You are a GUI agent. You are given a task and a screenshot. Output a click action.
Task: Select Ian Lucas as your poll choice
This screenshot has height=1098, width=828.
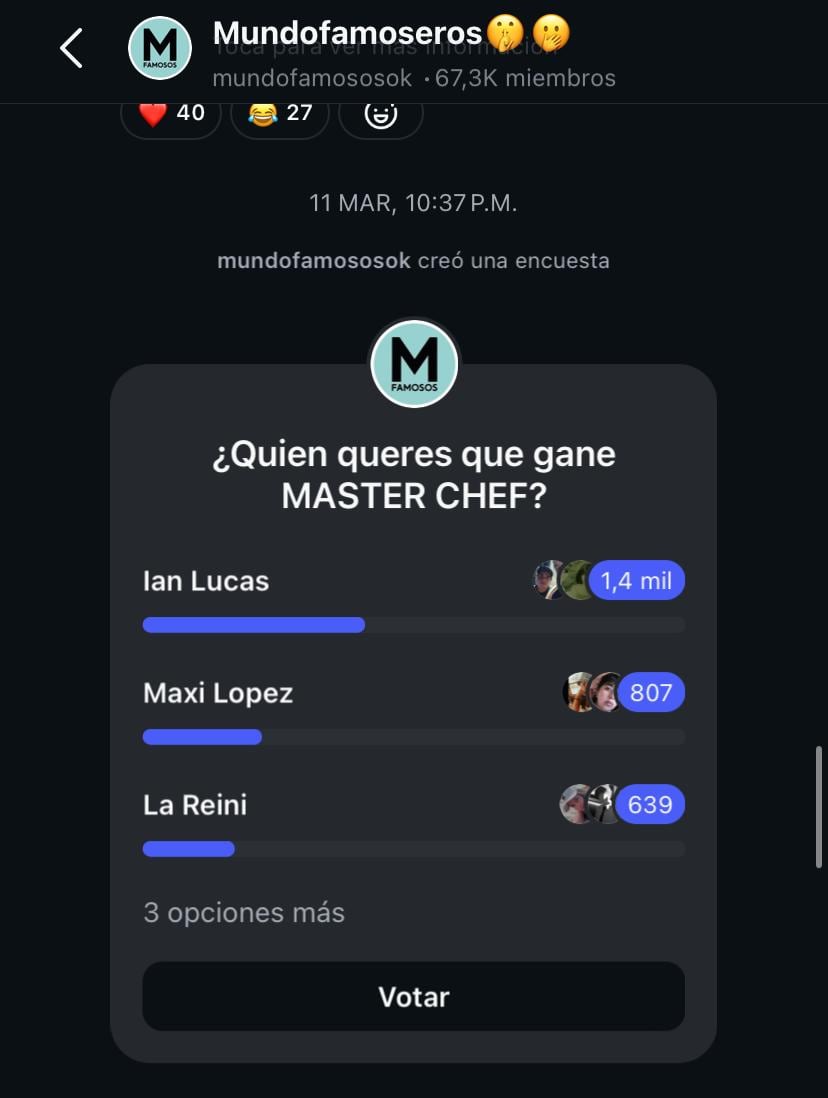tap(205, 580)
